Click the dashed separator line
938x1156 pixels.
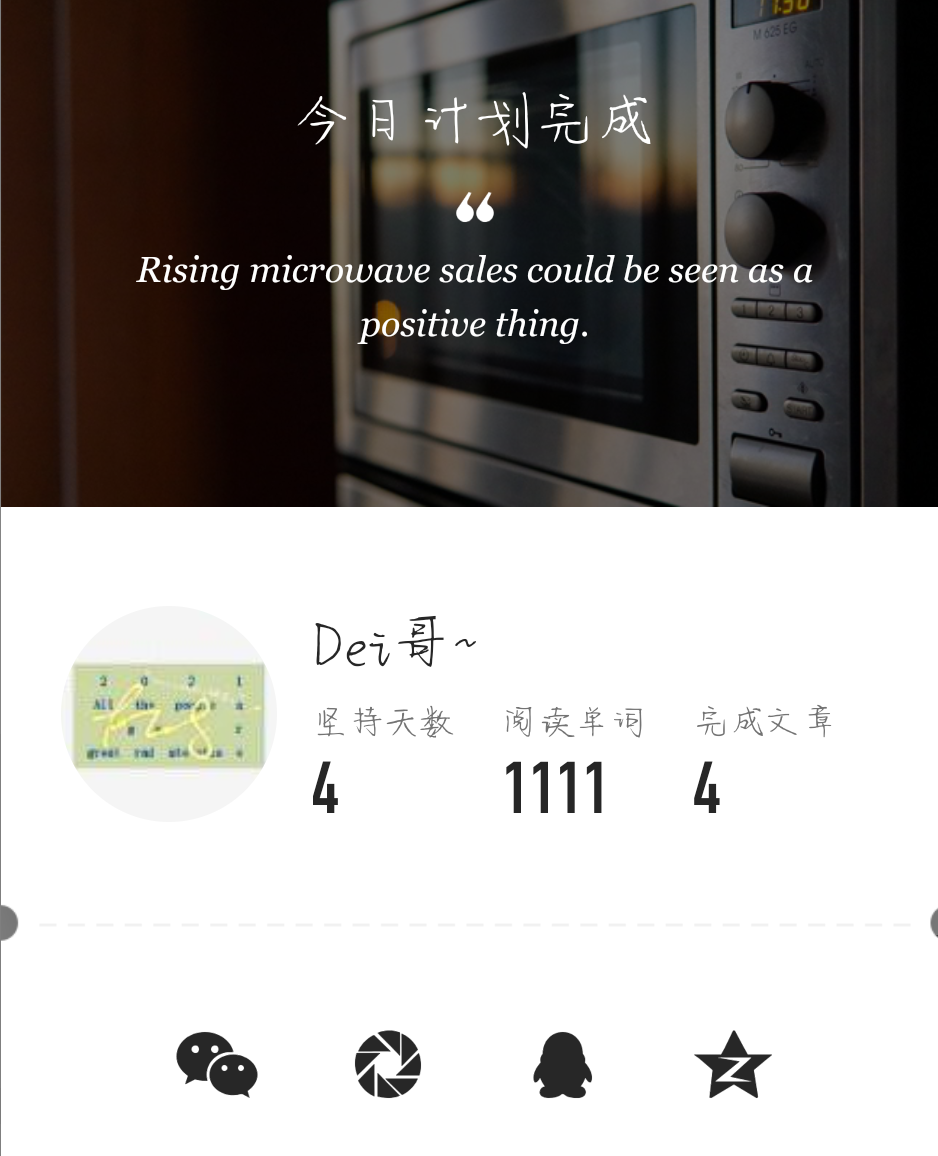[470, 922]
